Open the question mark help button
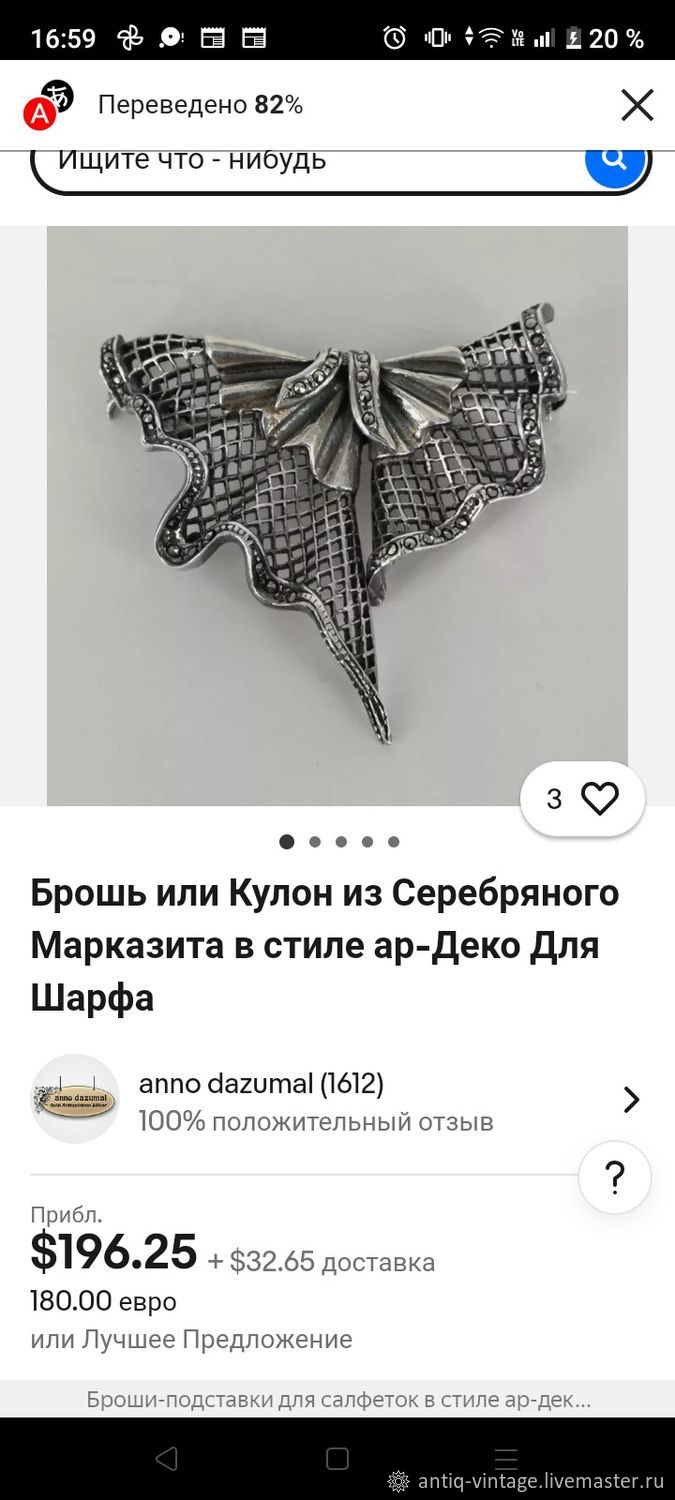 tap(615, 1177)
